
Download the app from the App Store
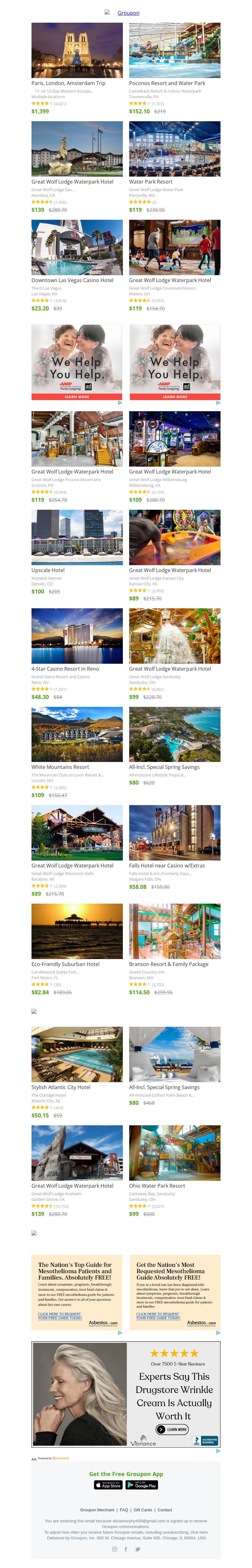click(108, 1485)
